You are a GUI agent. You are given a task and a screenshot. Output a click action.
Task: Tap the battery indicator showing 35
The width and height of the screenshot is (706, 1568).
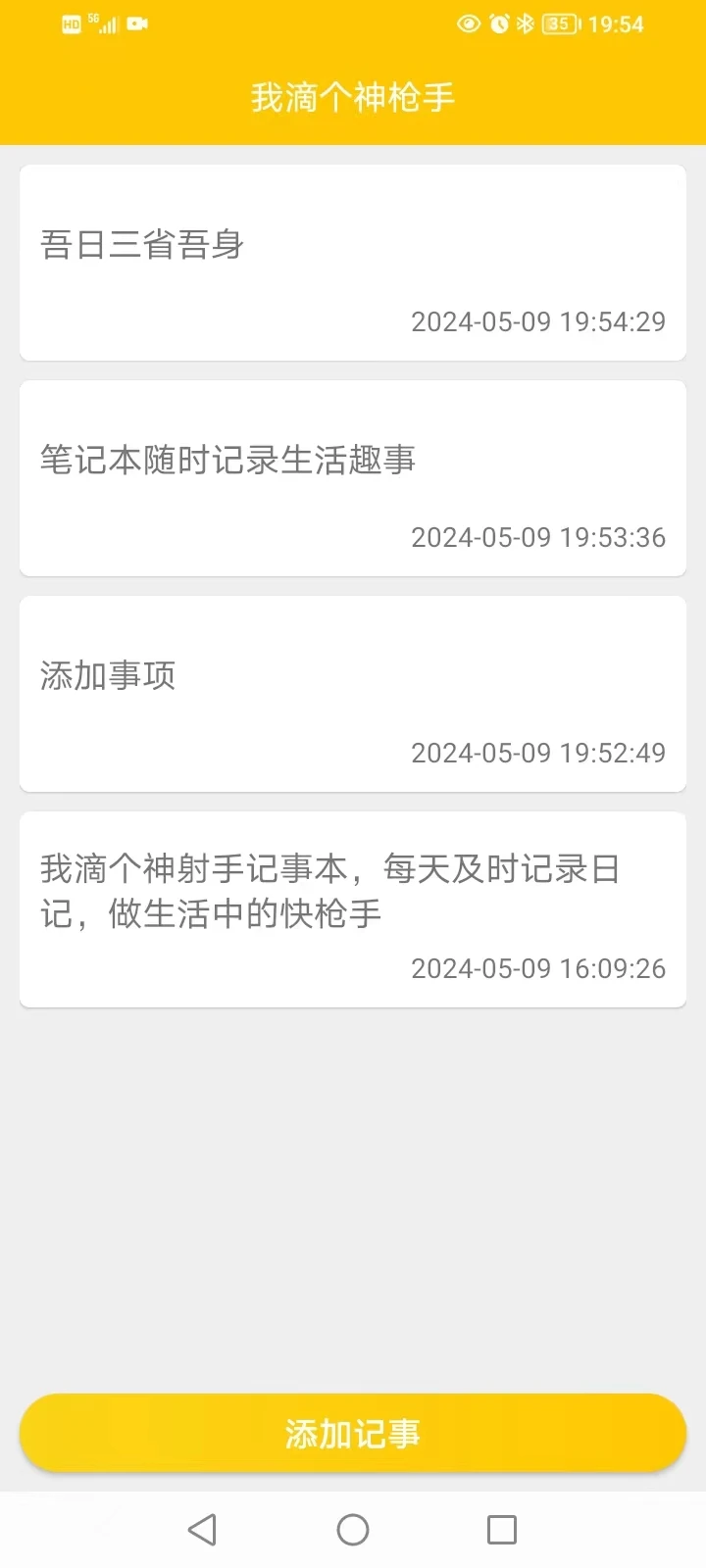pyautogui.click(x=560, y=24)
